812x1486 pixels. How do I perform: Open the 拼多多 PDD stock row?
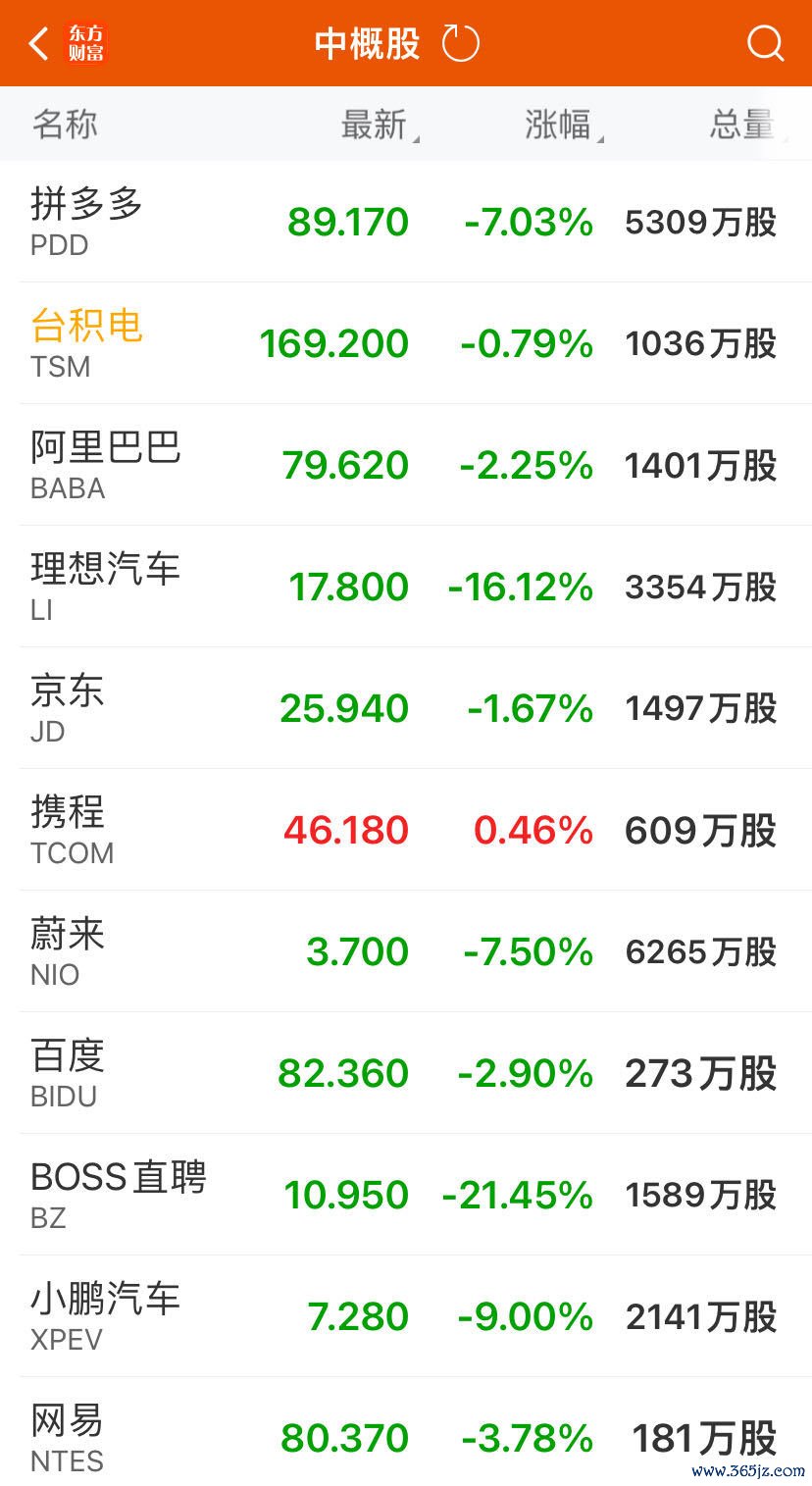(406, 222)
